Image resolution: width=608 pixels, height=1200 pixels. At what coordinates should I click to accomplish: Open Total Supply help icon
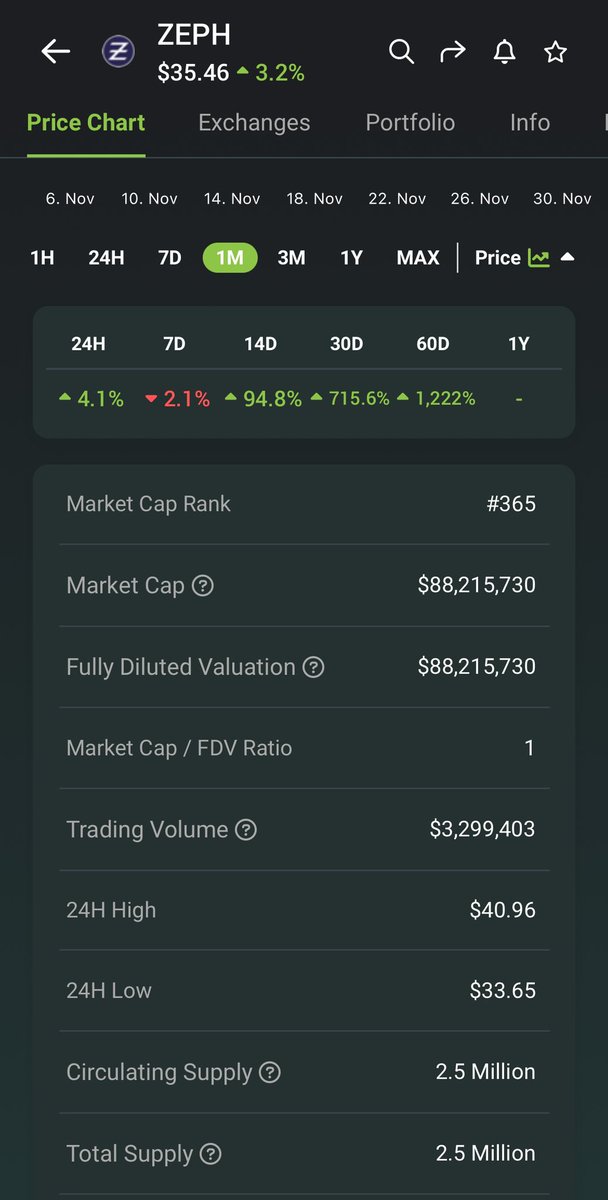click(x=211, y=1154)
